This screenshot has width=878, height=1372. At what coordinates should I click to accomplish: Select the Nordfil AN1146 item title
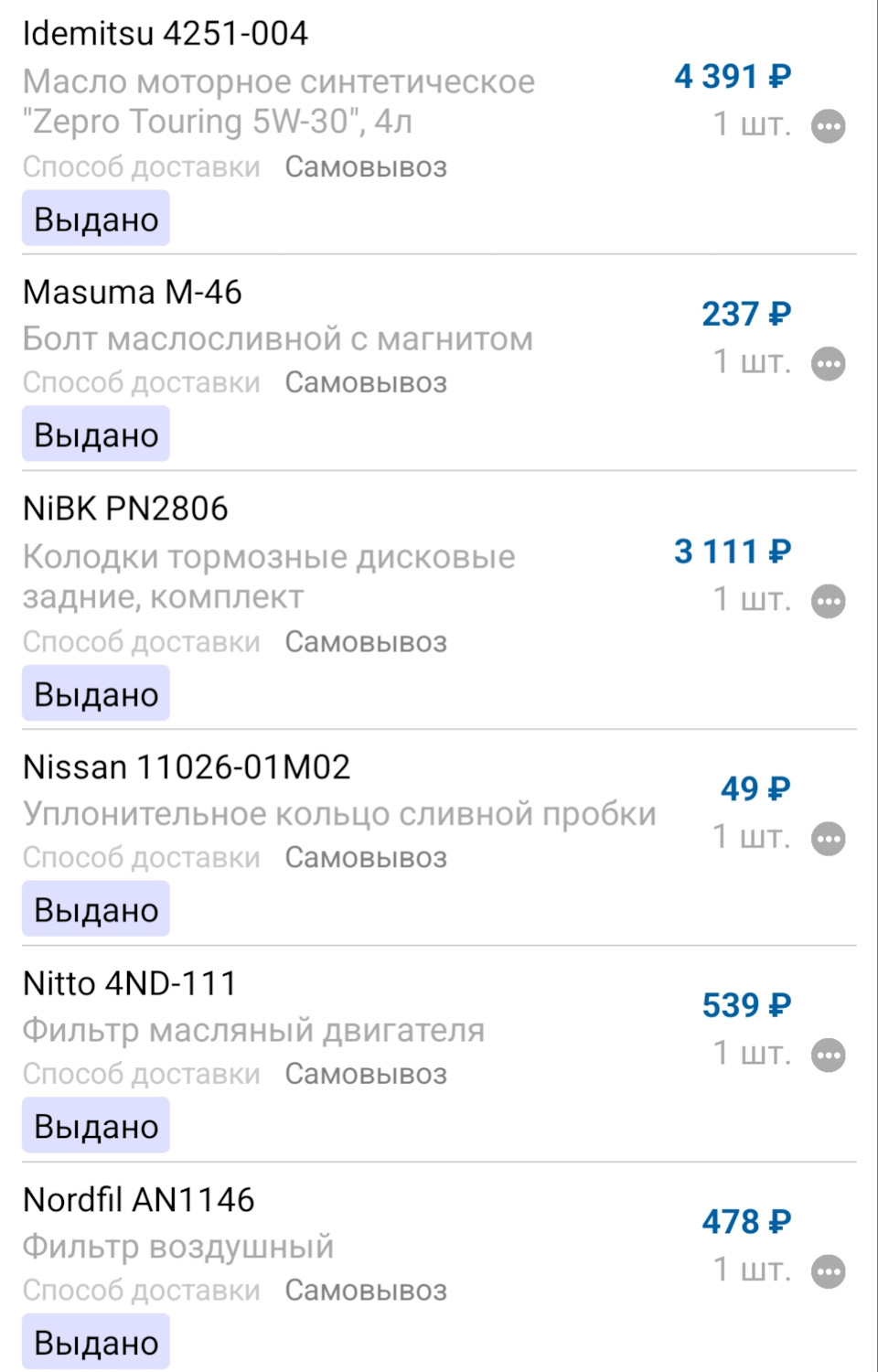pyautogui.click(x=137, y=1199)
